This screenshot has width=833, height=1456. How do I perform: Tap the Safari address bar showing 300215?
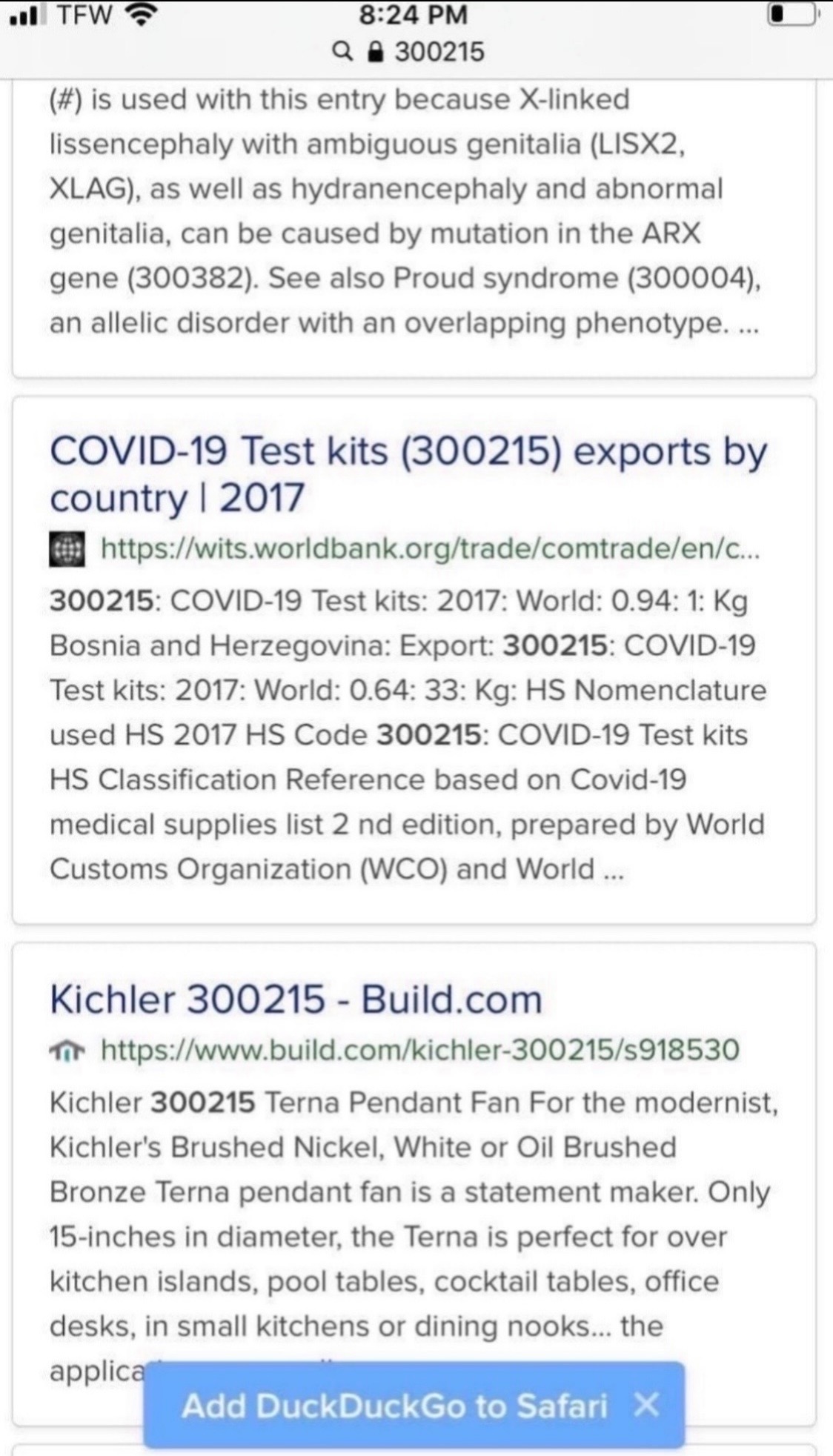(415, 52)
